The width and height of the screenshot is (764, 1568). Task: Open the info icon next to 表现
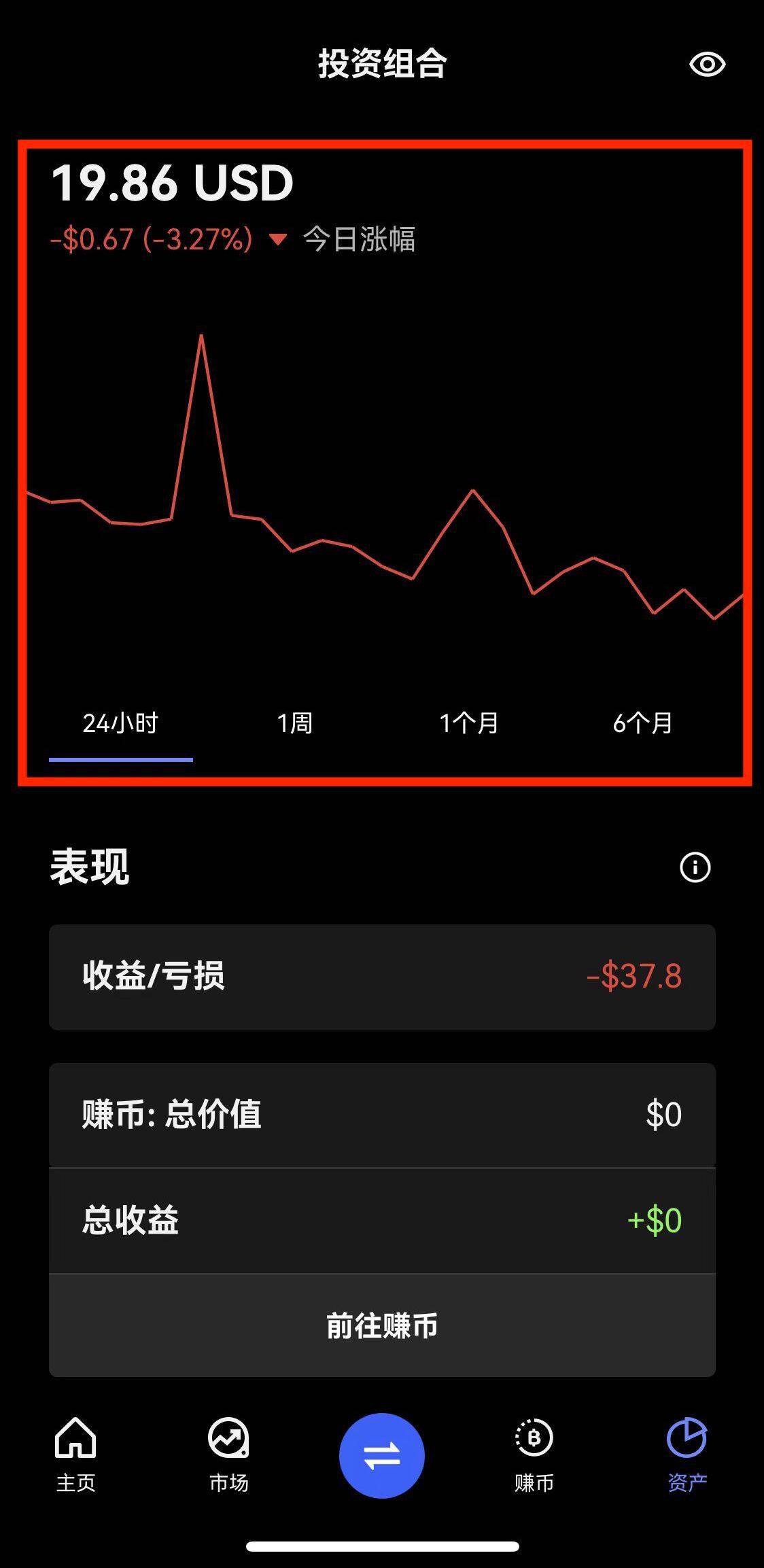(x=695, y=867)
